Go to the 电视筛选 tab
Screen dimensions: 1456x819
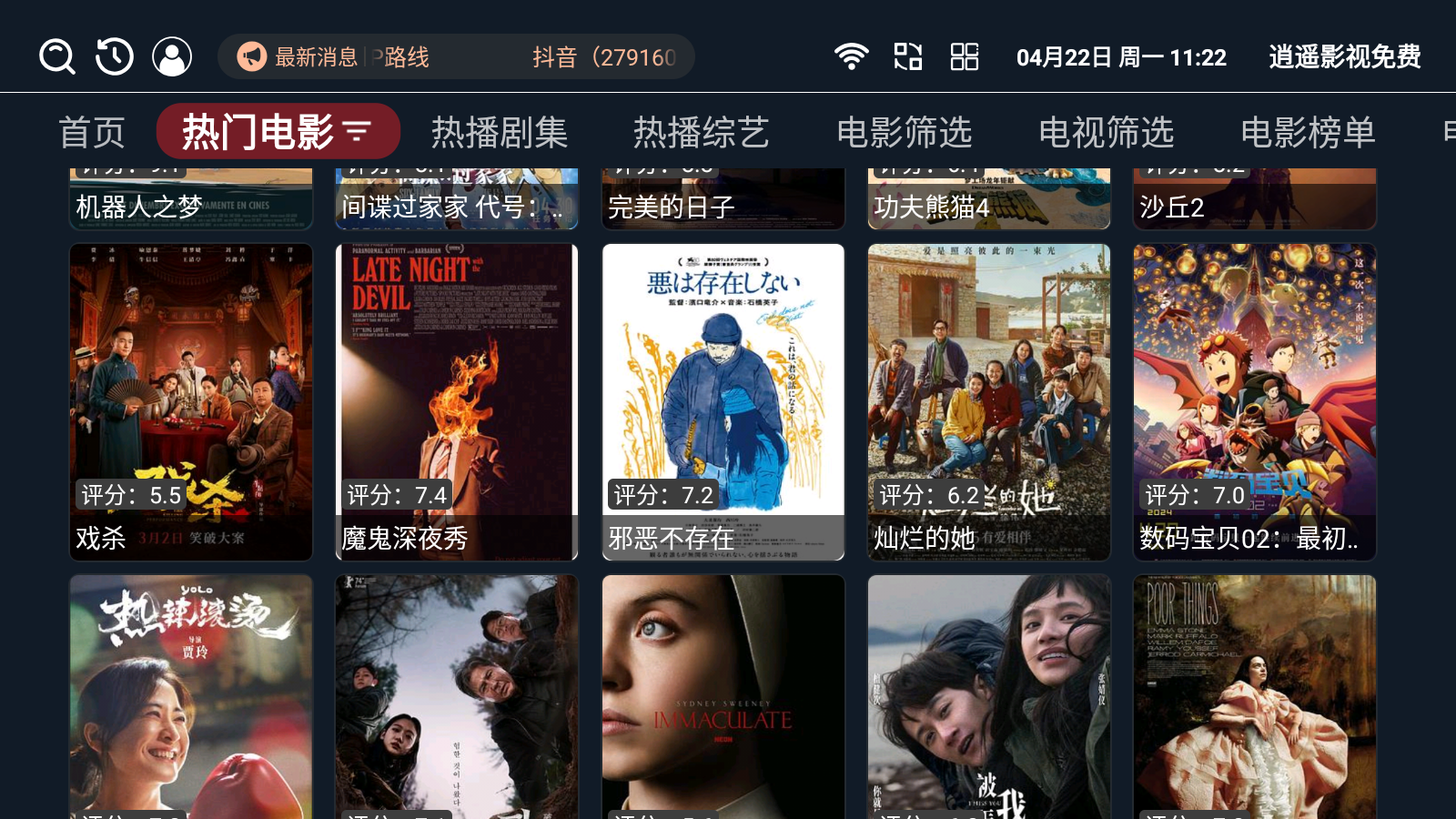point(1107,132)
